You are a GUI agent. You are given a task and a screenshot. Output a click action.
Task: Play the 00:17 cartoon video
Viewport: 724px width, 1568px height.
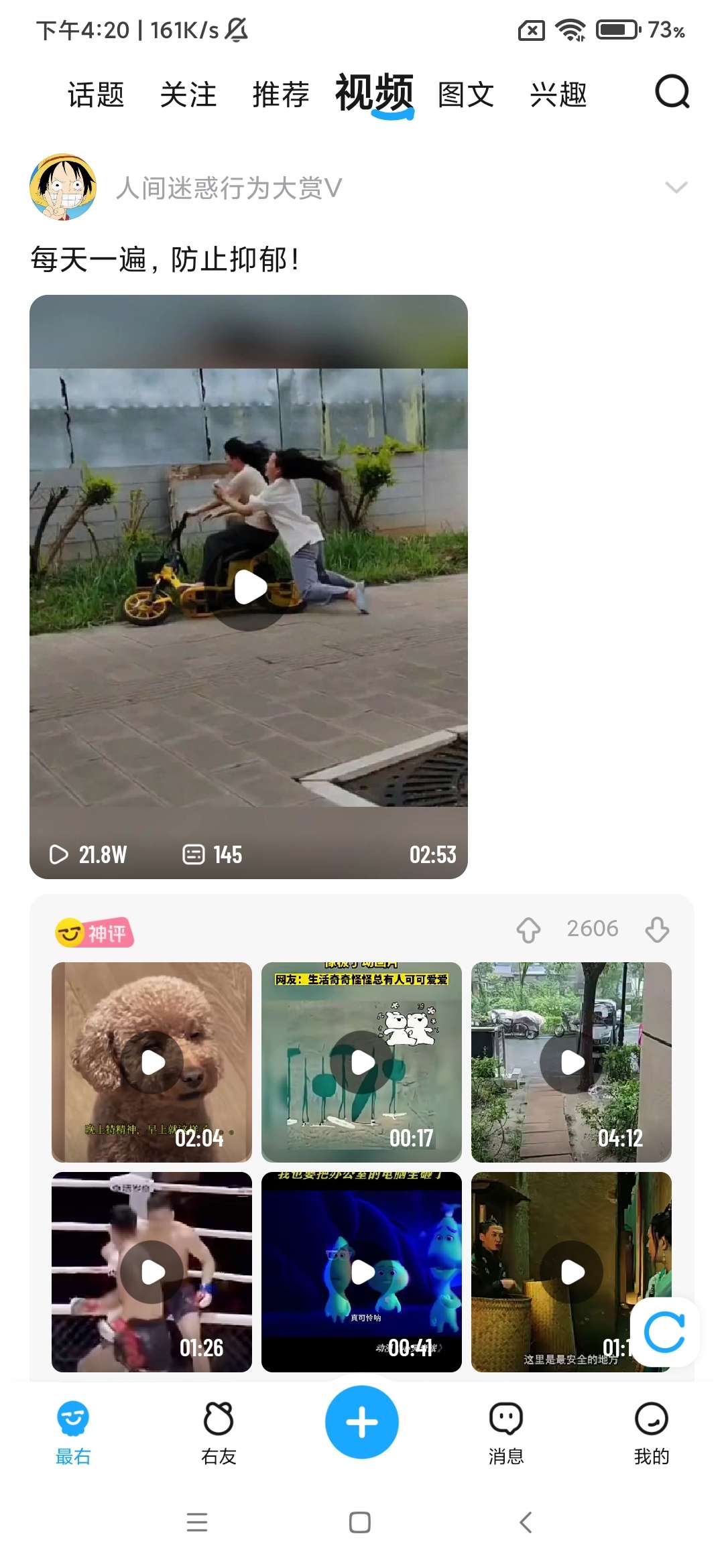(x=362, y=1062)
